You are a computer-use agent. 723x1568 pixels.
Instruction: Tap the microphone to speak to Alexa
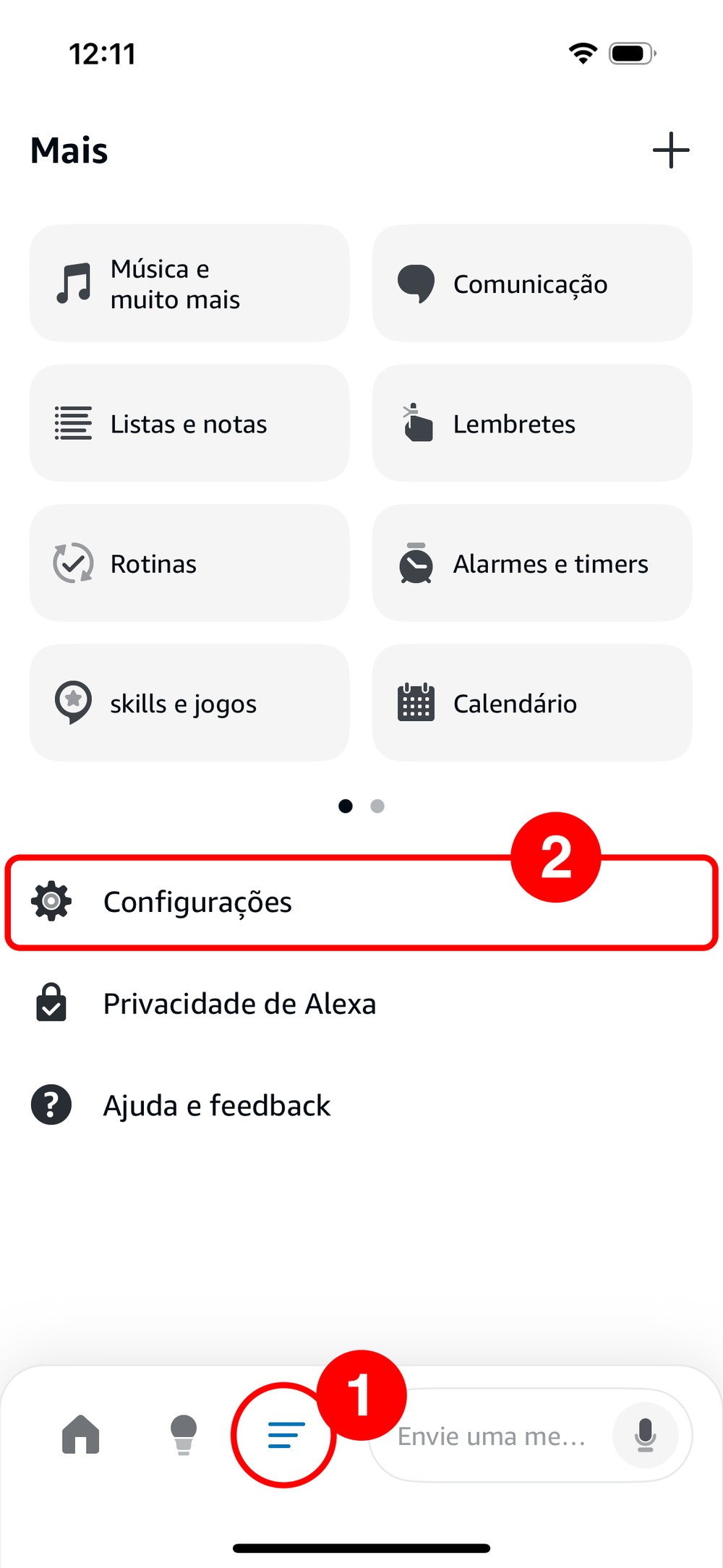pyautogui.click(x=645, y=1435)
